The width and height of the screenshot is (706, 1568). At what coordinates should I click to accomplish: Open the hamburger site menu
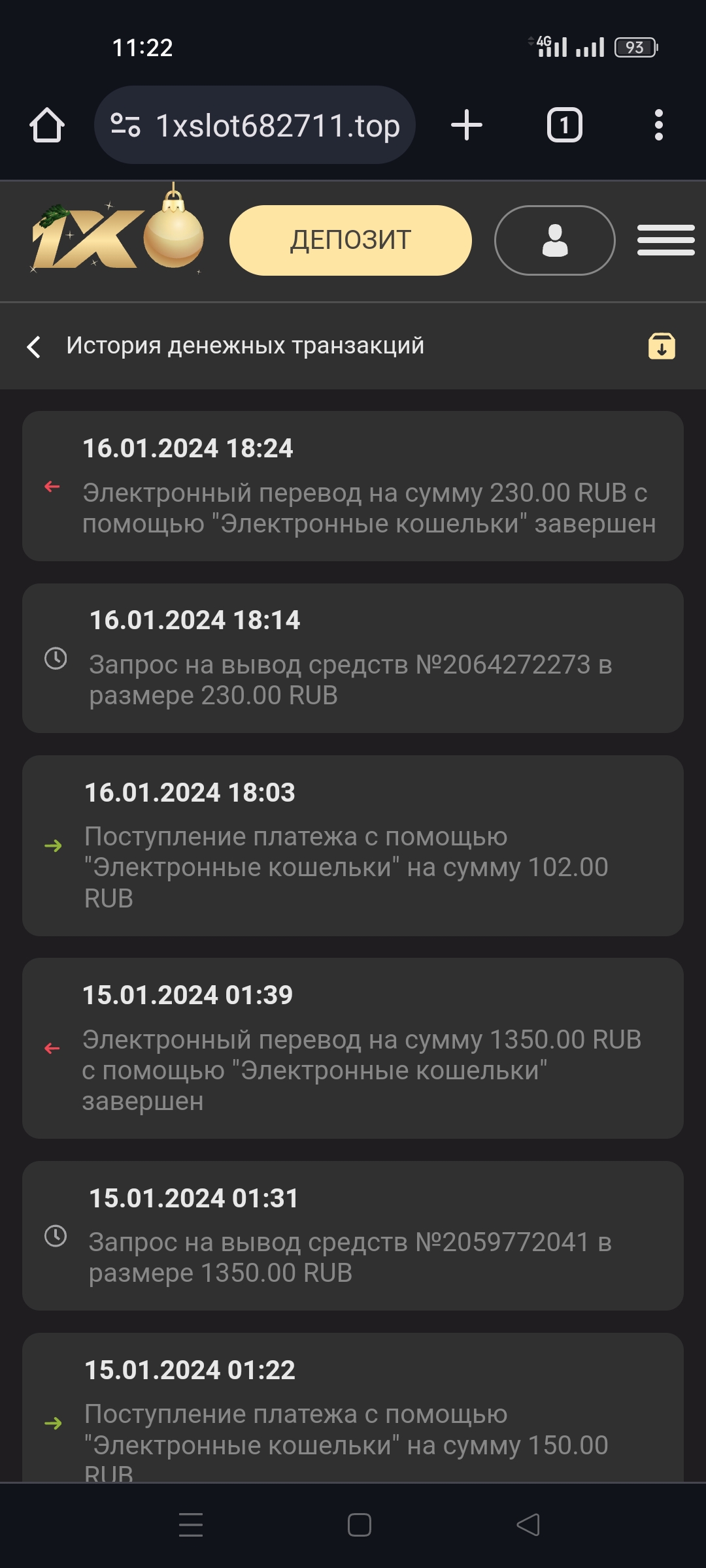click(665, 240)
